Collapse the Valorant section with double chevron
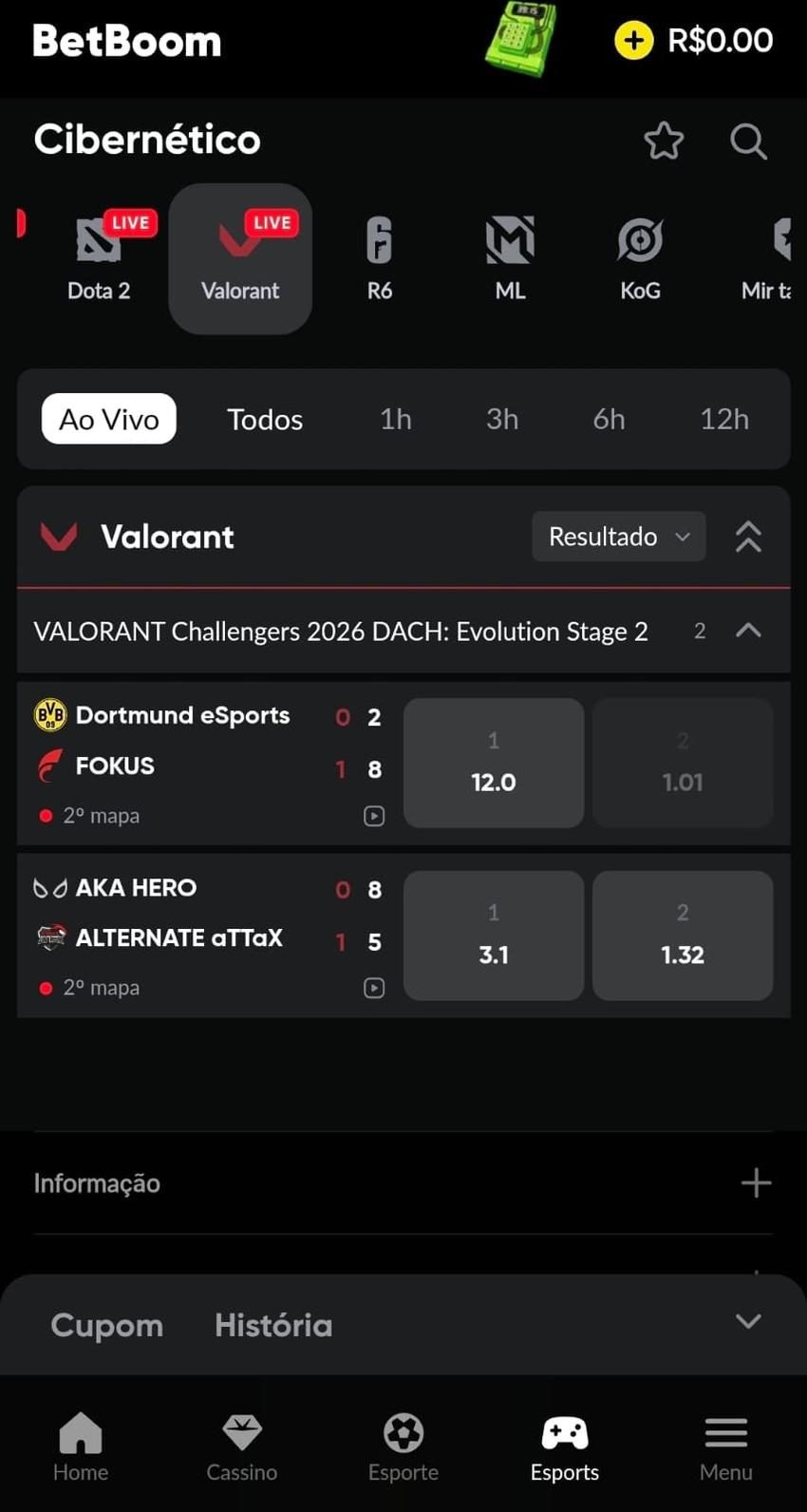 [x=748, y=537]
